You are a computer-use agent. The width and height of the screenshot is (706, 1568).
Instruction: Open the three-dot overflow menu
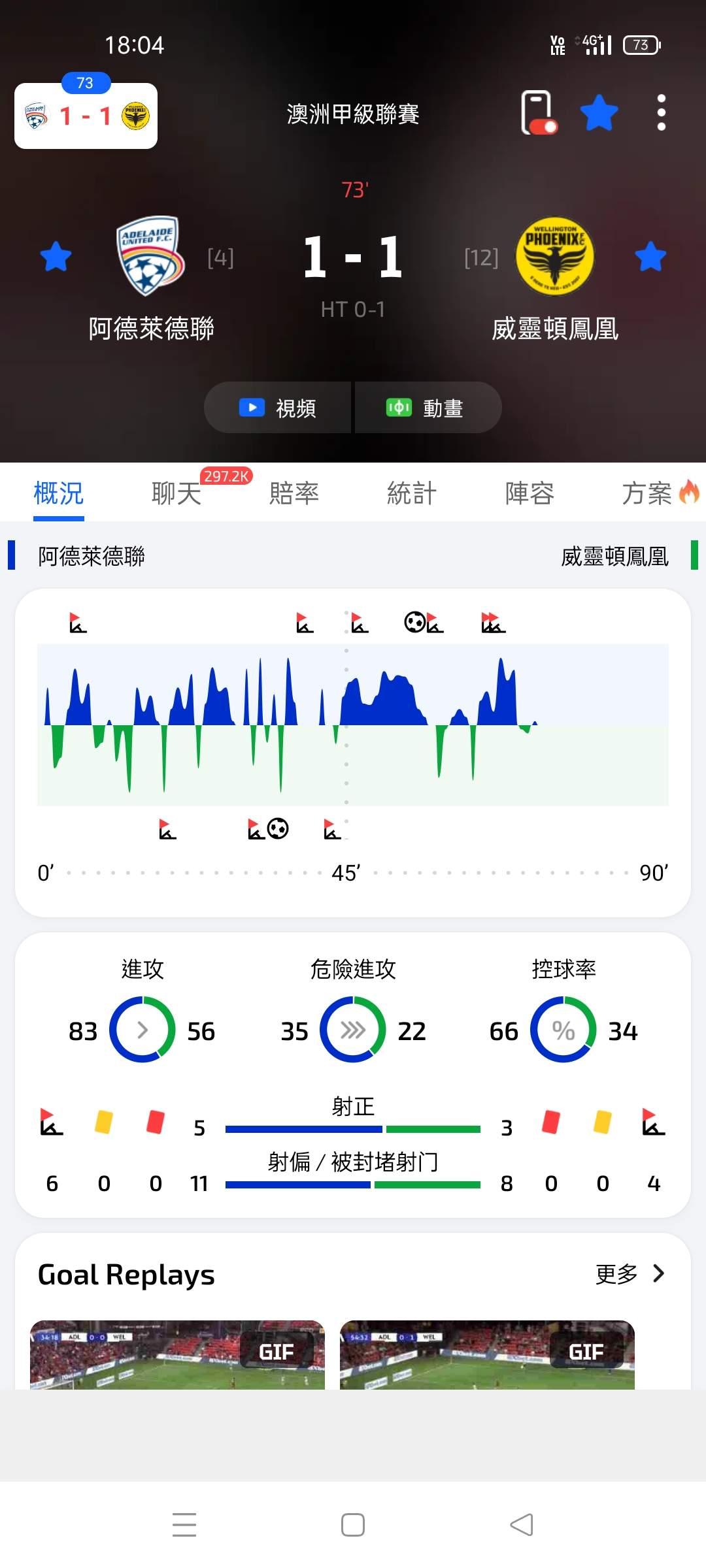click(x=662, y=113)
